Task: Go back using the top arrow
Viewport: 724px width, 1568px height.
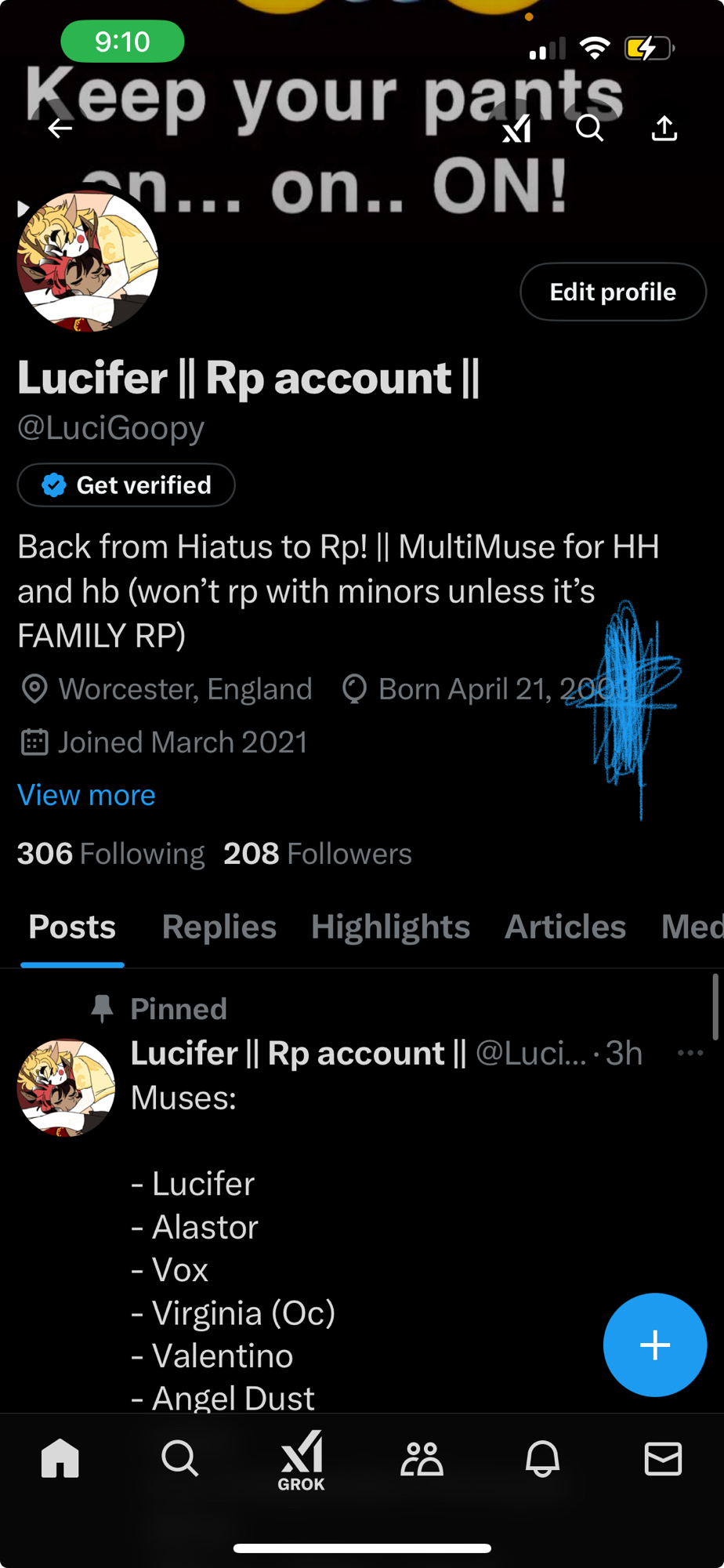Action: tap(60, 129)
